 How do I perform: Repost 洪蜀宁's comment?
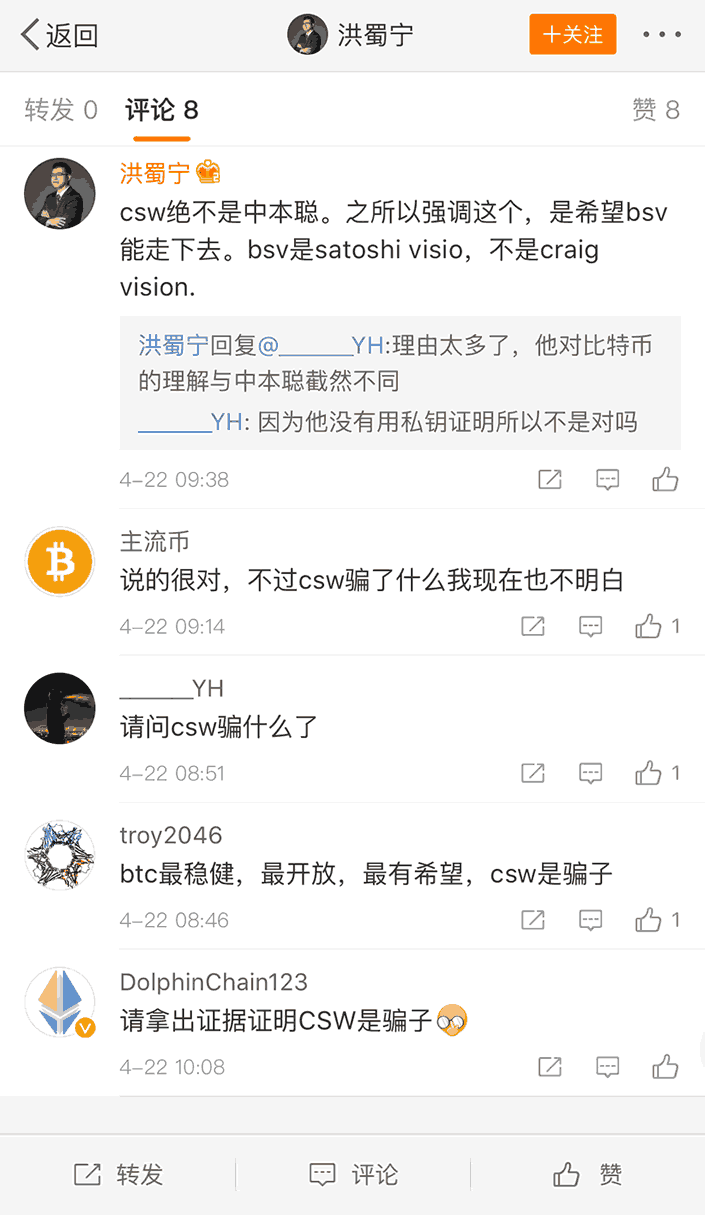click(550, 480)
